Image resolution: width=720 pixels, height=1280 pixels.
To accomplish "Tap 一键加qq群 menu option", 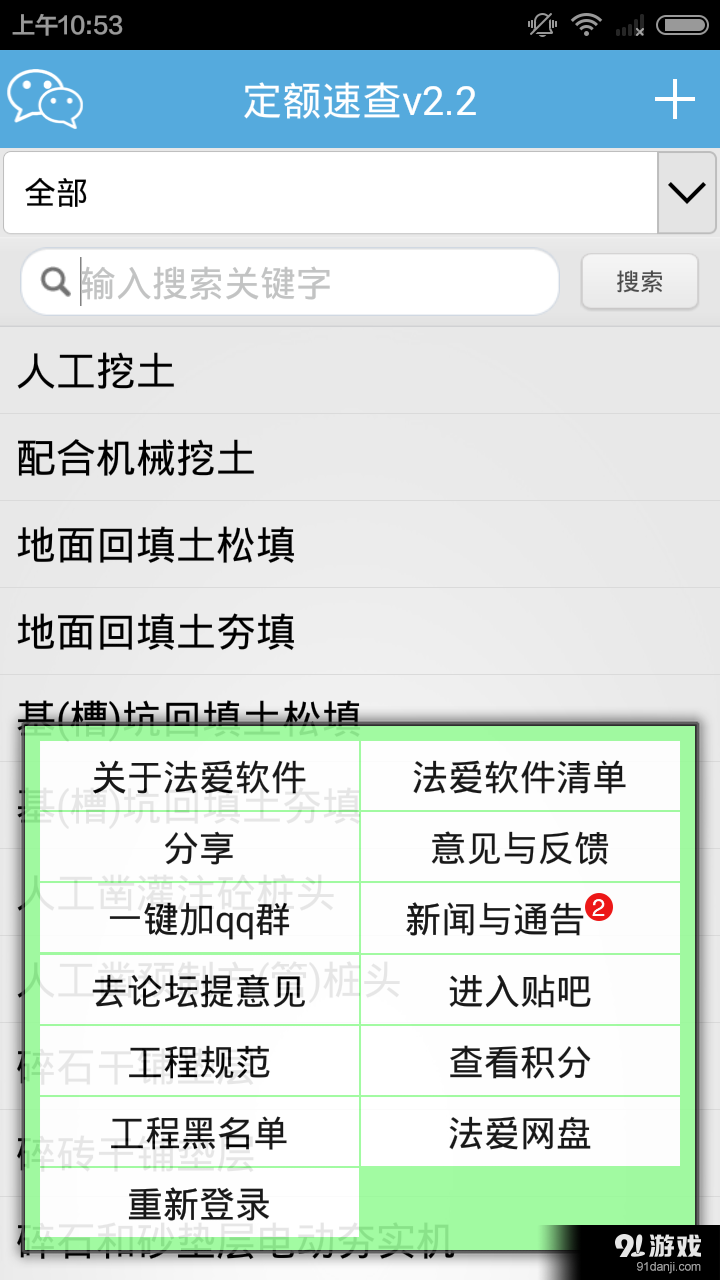I will tap(199, 919).
